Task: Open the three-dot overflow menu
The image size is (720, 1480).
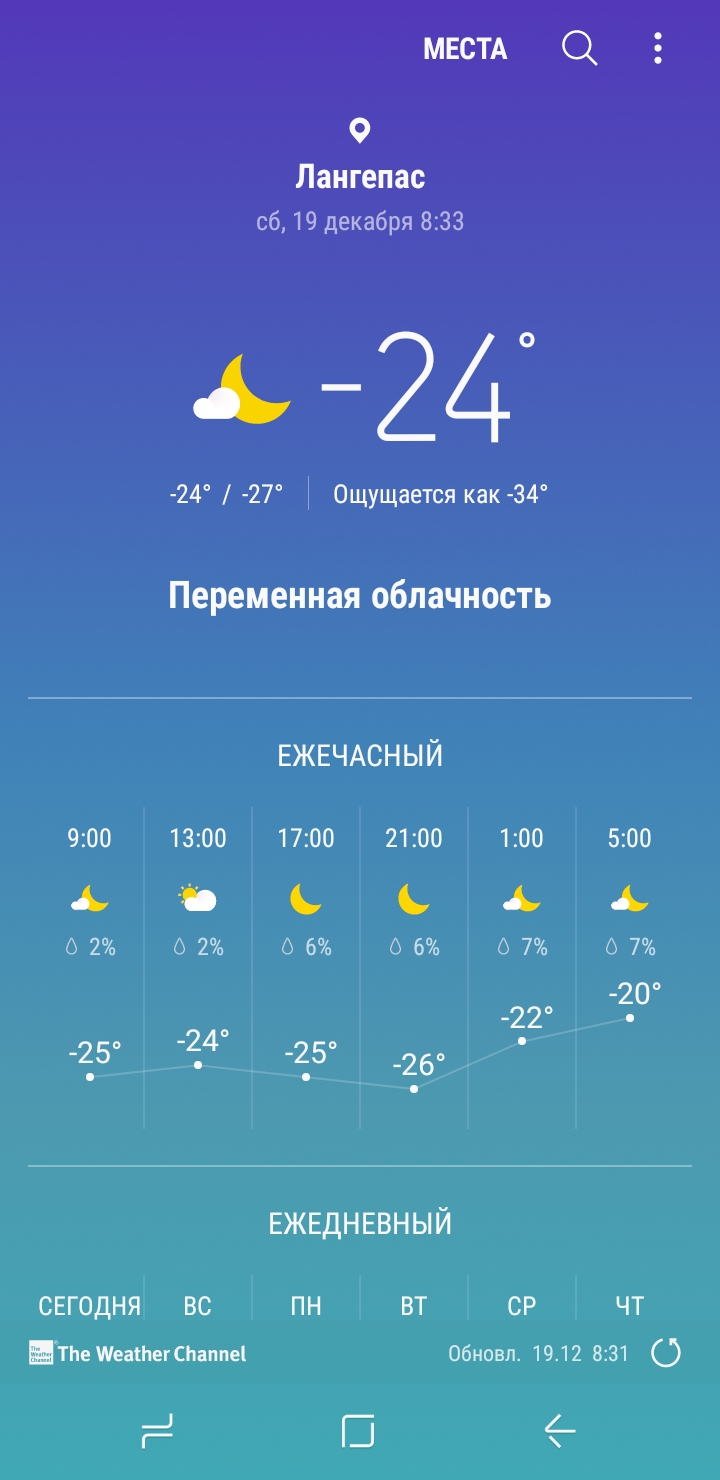Action: [x=657, y=48]
